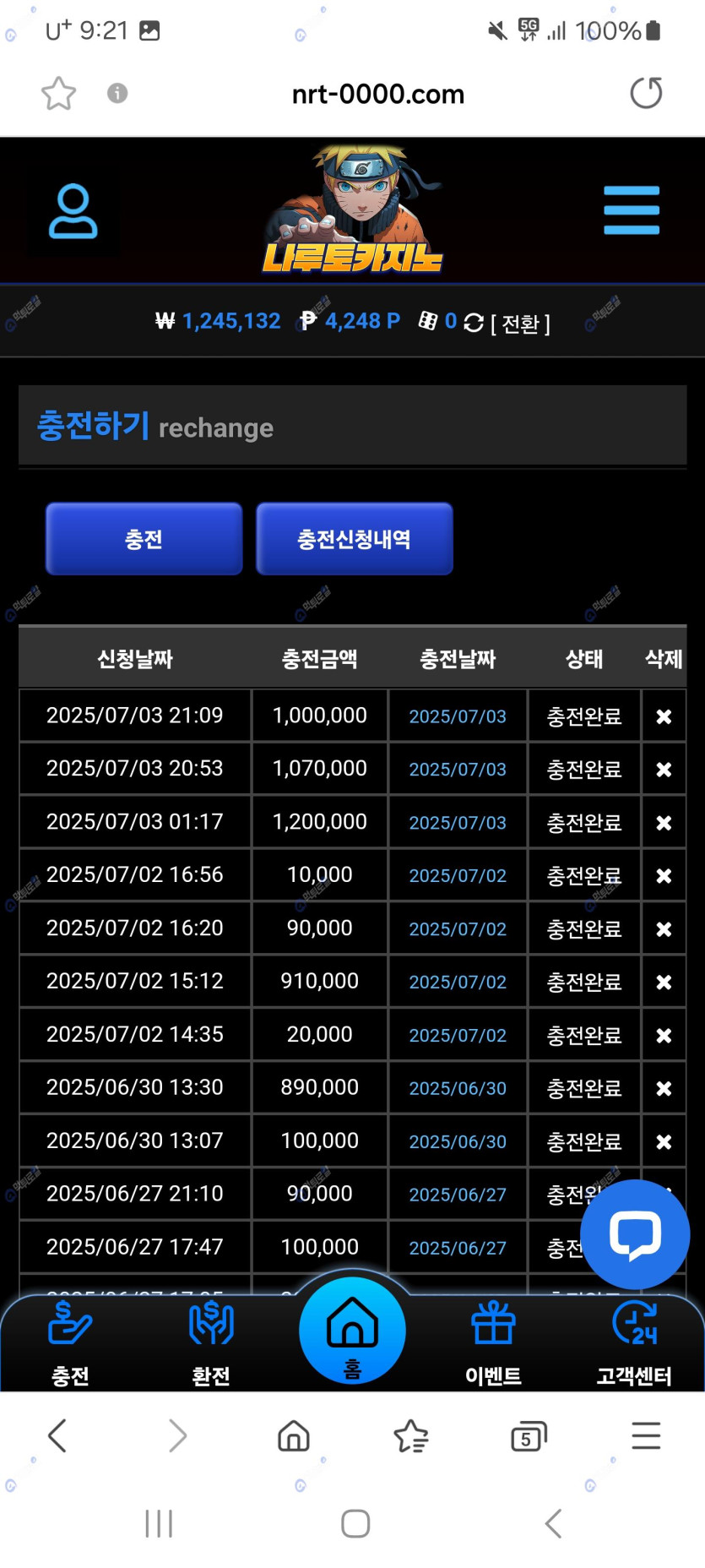Remove the 1,070,000 recharge entry

(664, 770)
